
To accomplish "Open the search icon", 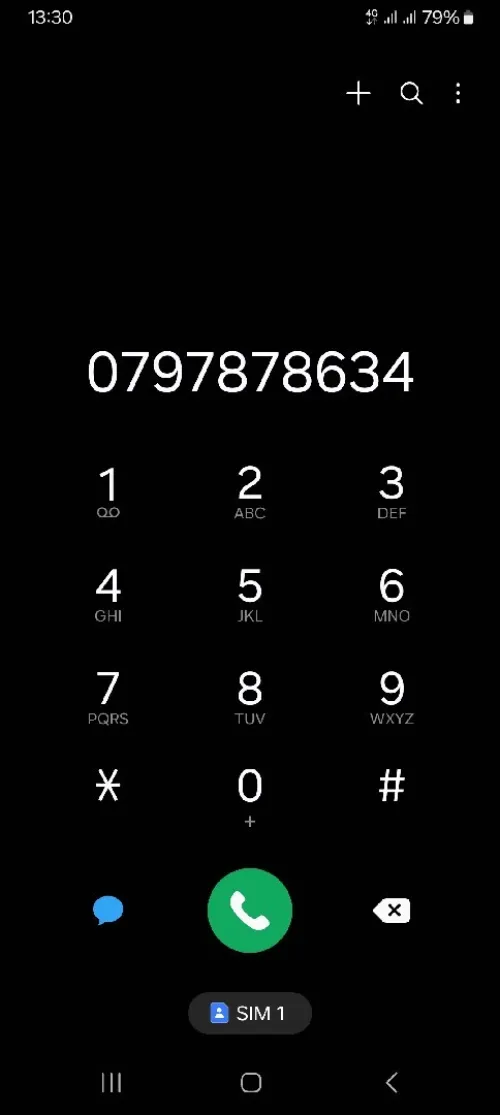I will (411, 93).
